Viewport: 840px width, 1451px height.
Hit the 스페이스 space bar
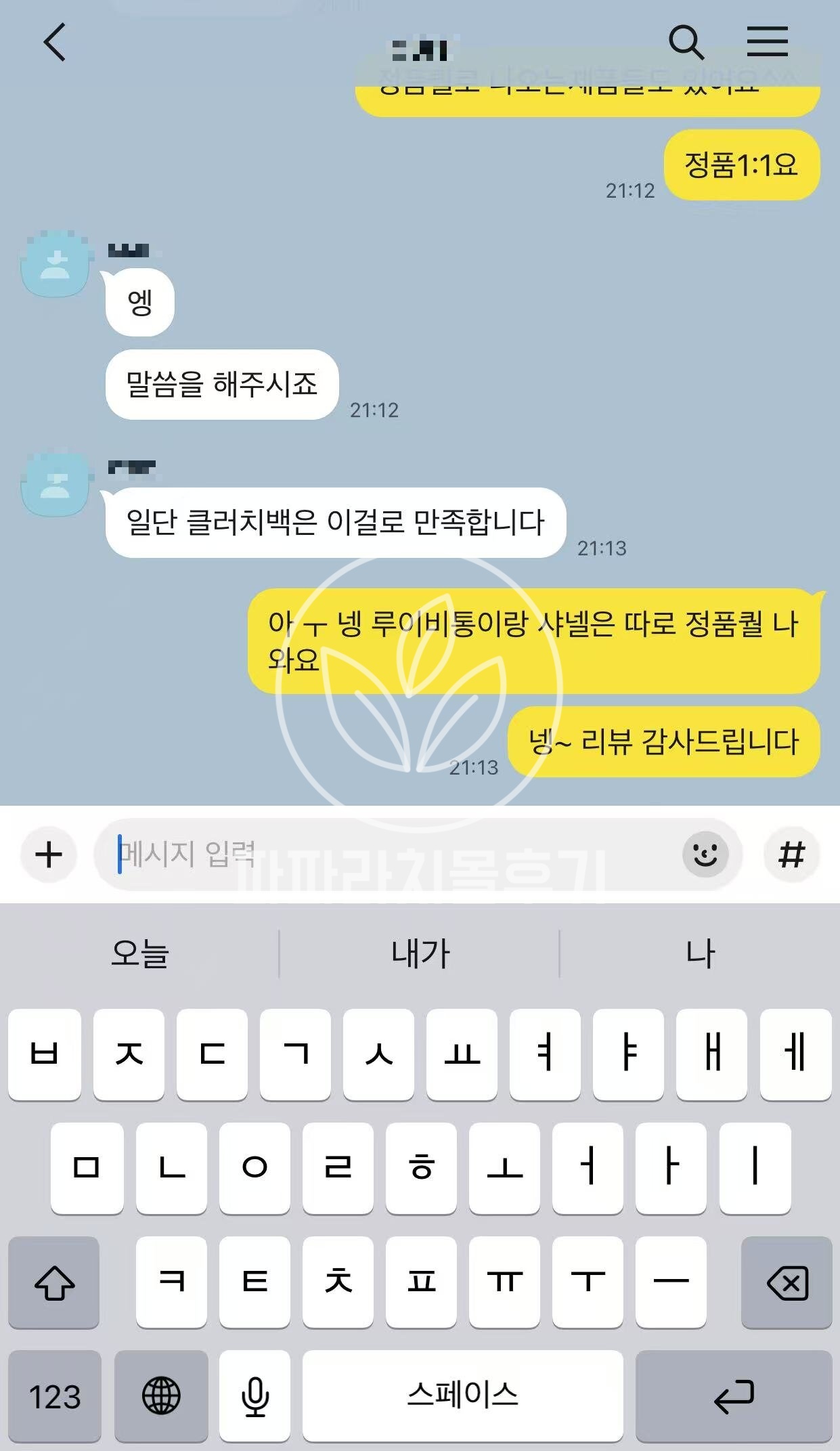[x=462, y=1396]
